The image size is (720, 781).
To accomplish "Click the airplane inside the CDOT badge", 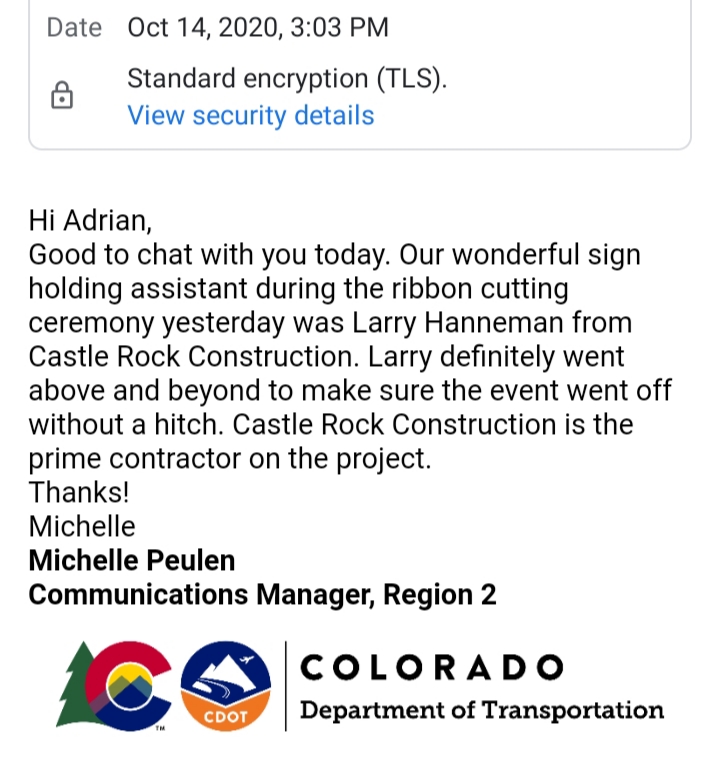I will [x=247, y=659].
